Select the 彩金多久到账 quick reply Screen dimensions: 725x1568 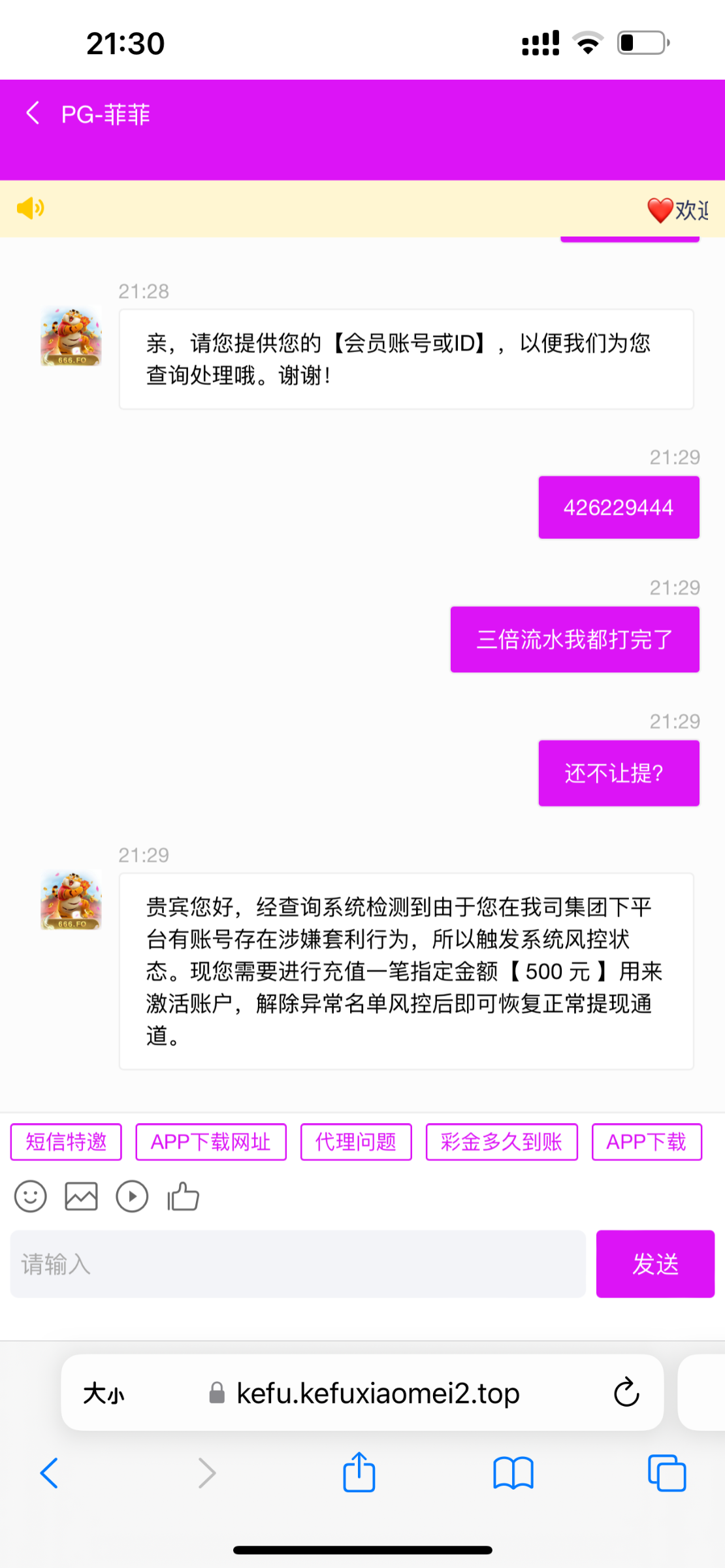click(501, 1141)
